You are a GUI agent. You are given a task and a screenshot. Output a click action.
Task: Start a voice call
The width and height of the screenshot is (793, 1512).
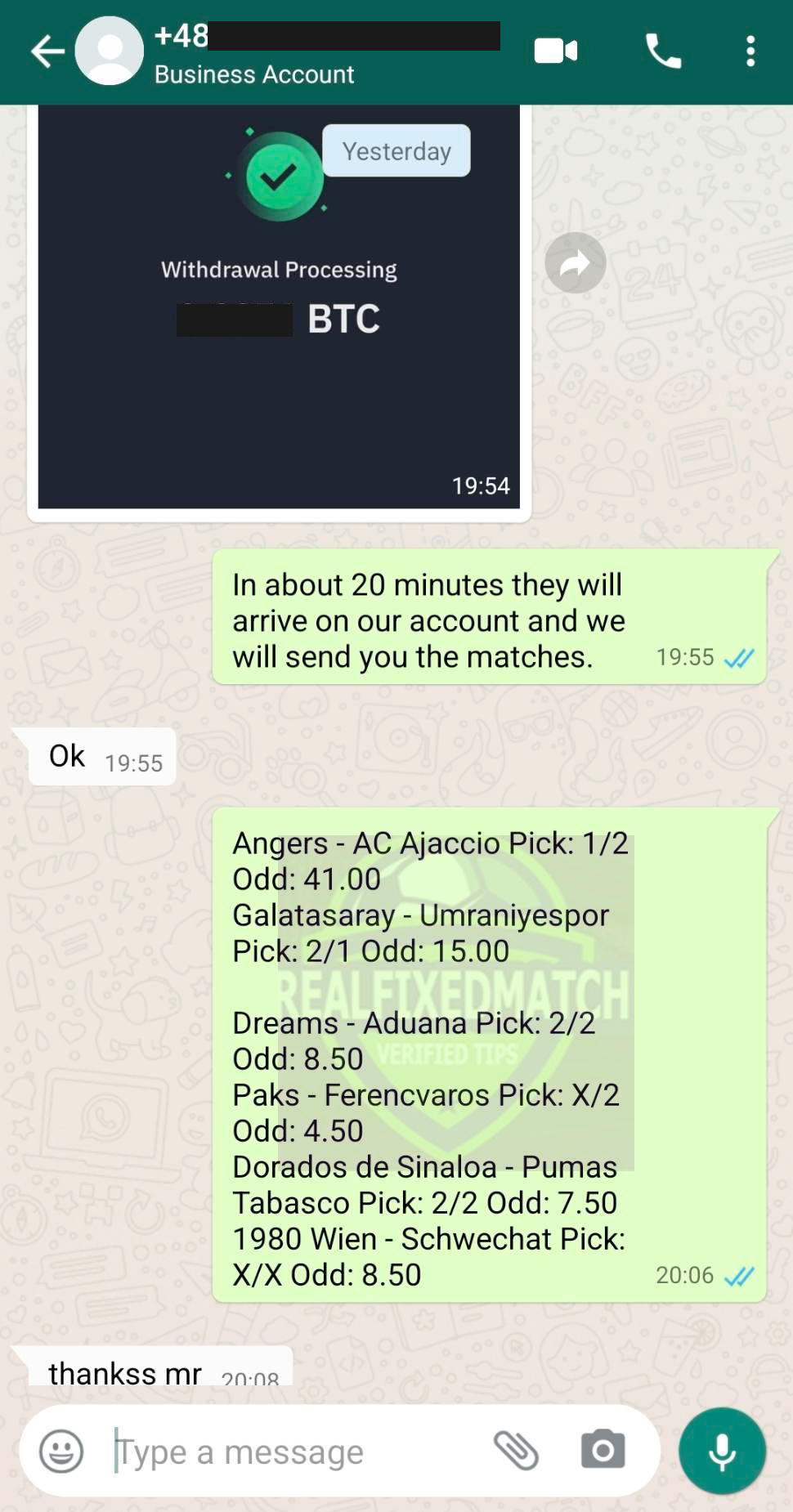tap(663, 51)
